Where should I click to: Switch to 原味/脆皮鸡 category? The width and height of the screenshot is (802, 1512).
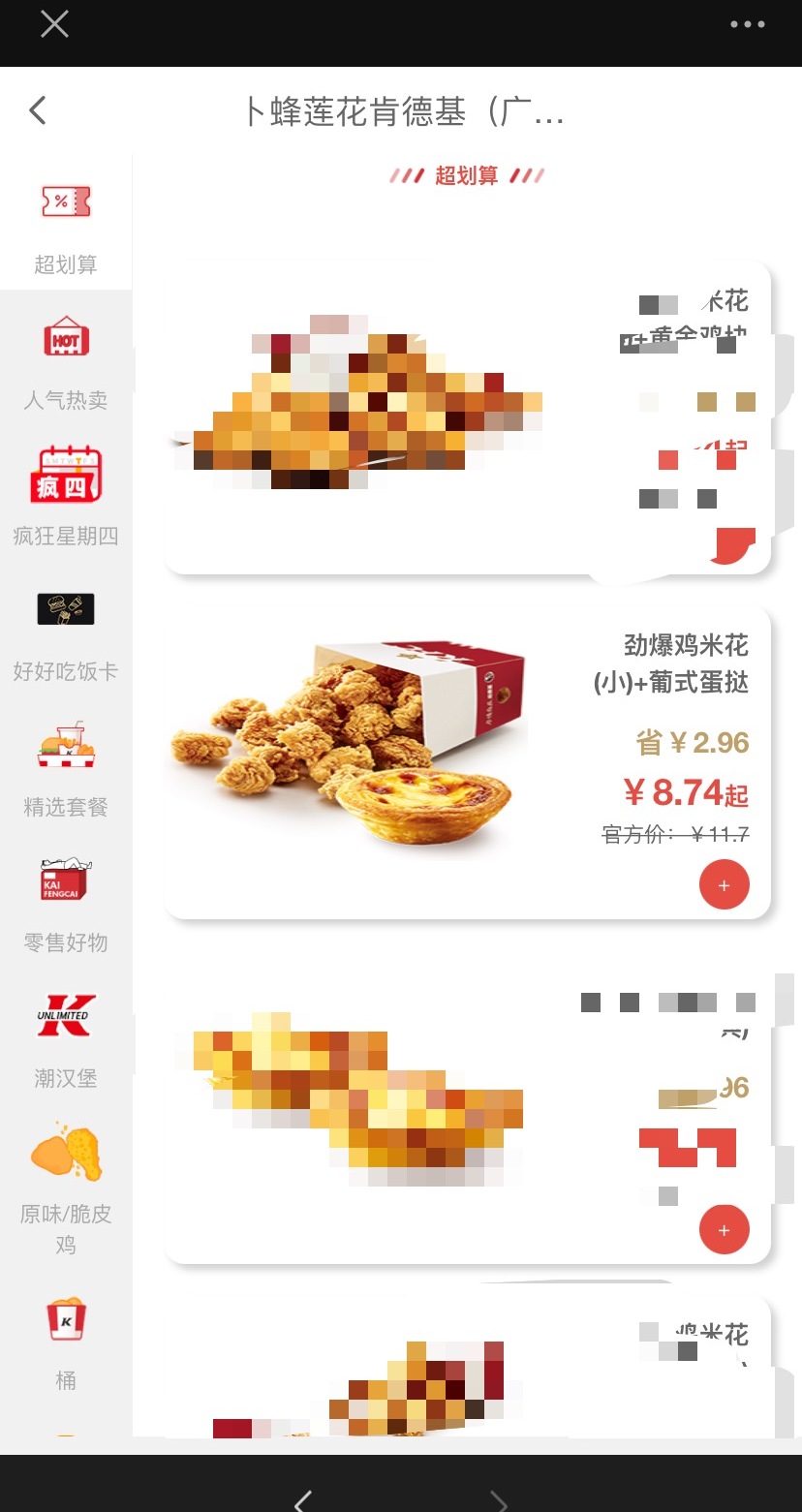pyautogui.click(x=66, y=1184)
